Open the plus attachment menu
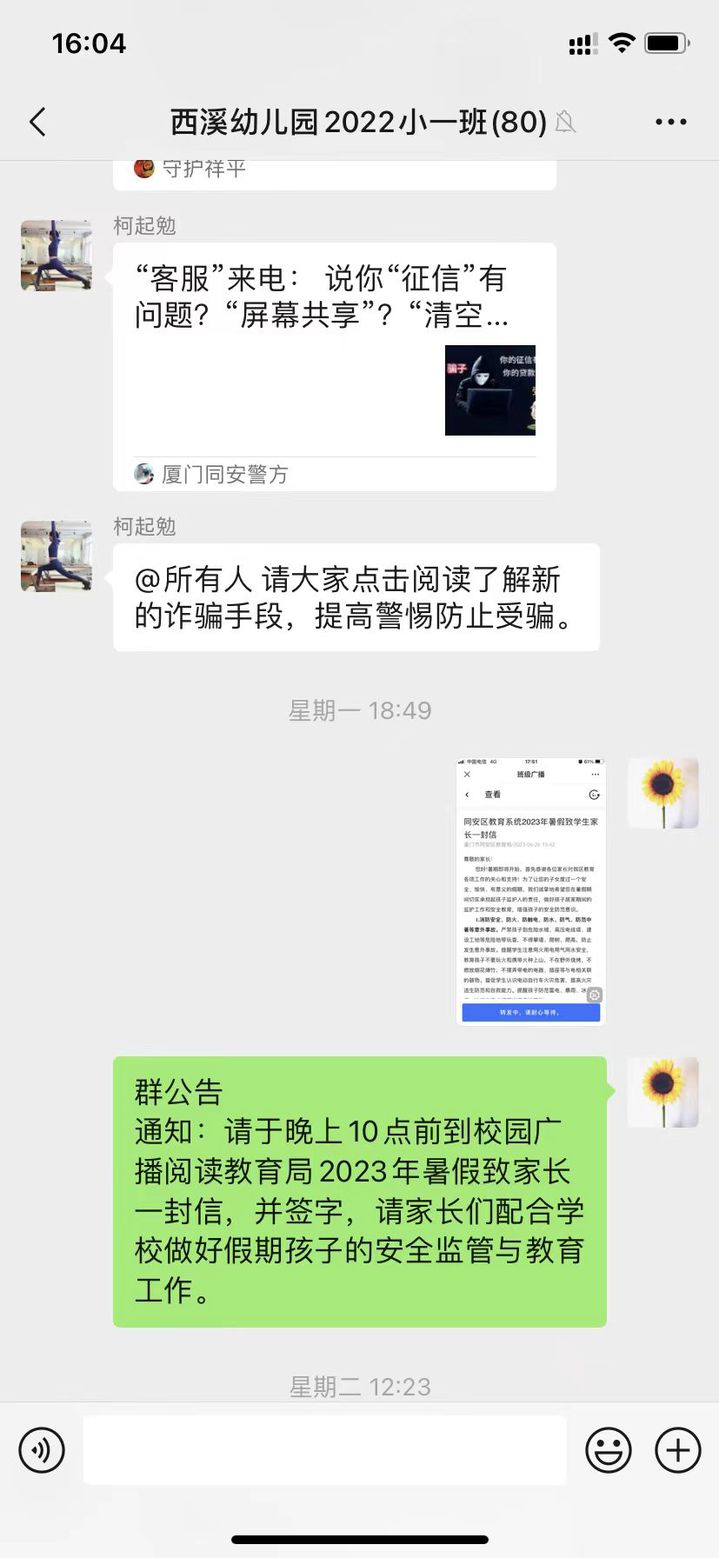Viewport: 719px width, 1558px height. tap(677, 1450)
